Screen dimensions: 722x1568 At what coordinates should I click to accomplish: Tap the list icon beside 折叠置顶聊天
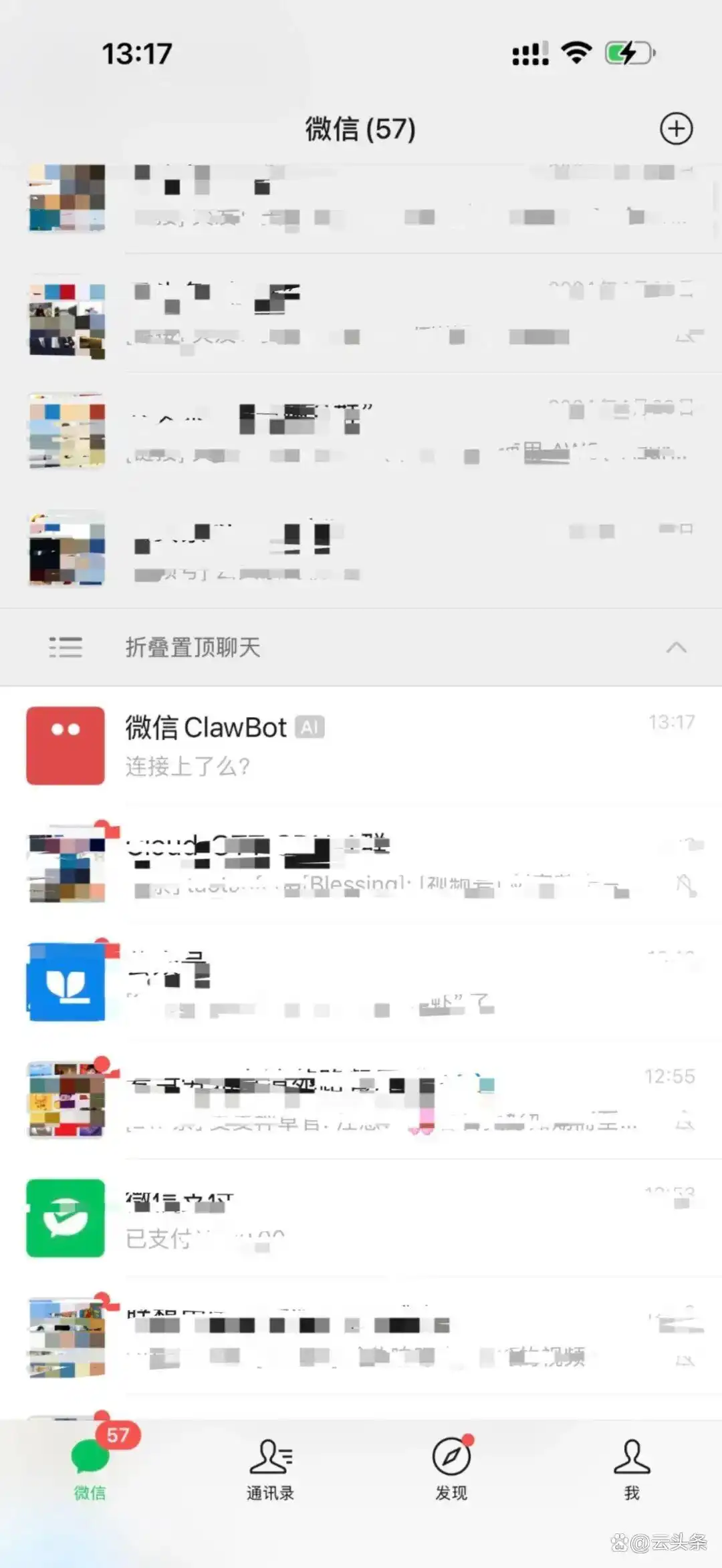[x=65, y=647]
